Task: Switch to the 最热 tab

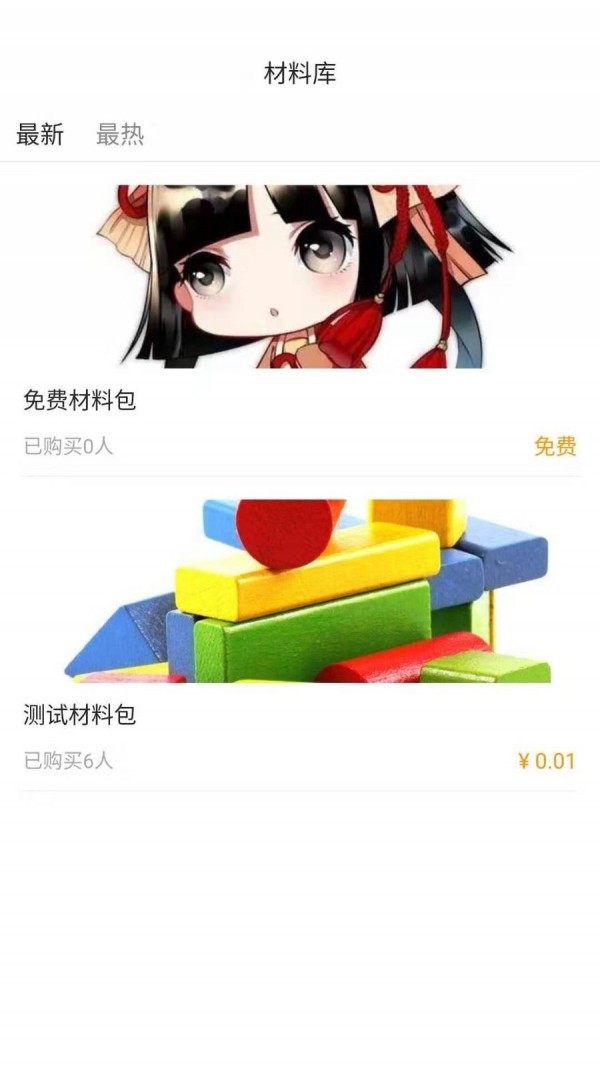Action: point(120,135)
